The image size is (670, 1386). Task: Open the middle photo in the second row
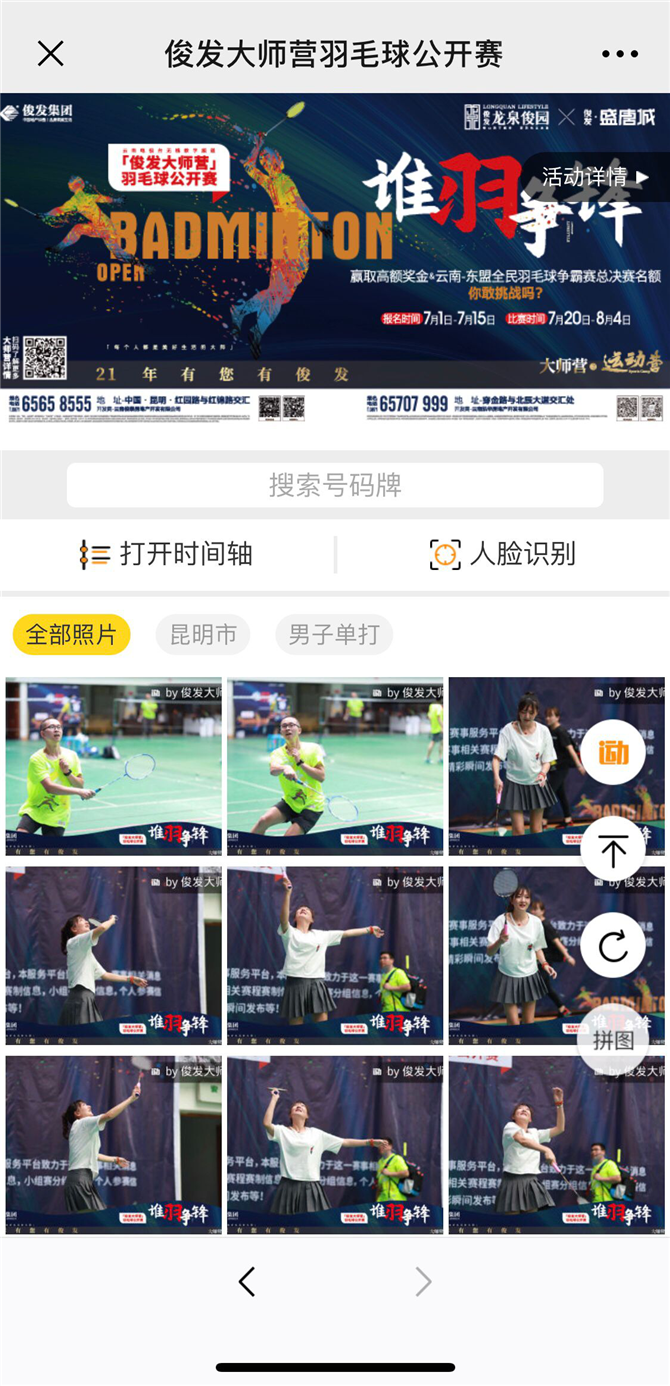click(335, 955)
